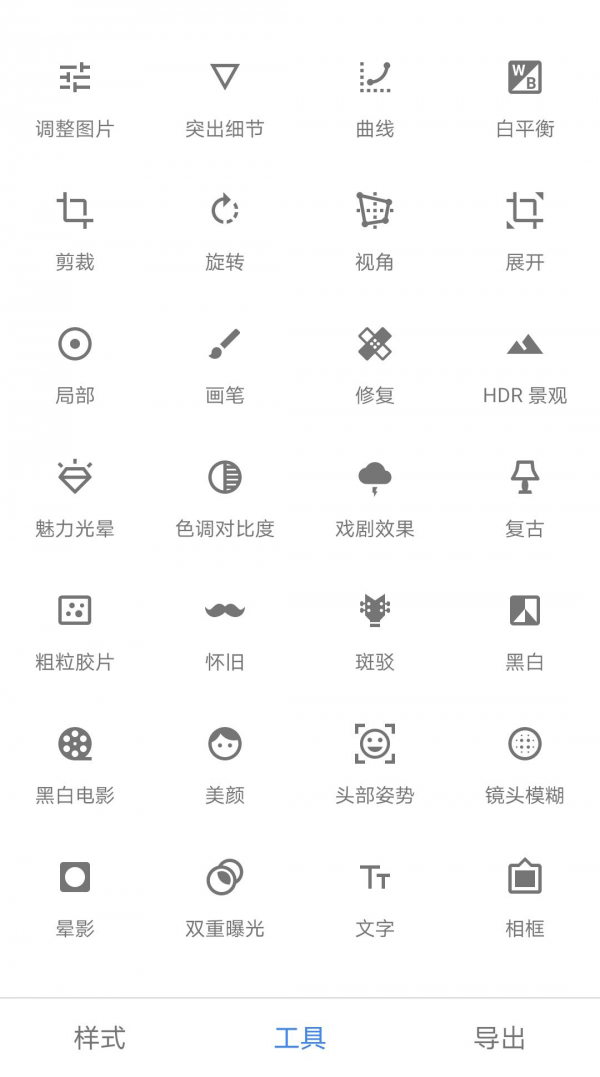Choose the 美颜 portrait tool

coord(225,766)
